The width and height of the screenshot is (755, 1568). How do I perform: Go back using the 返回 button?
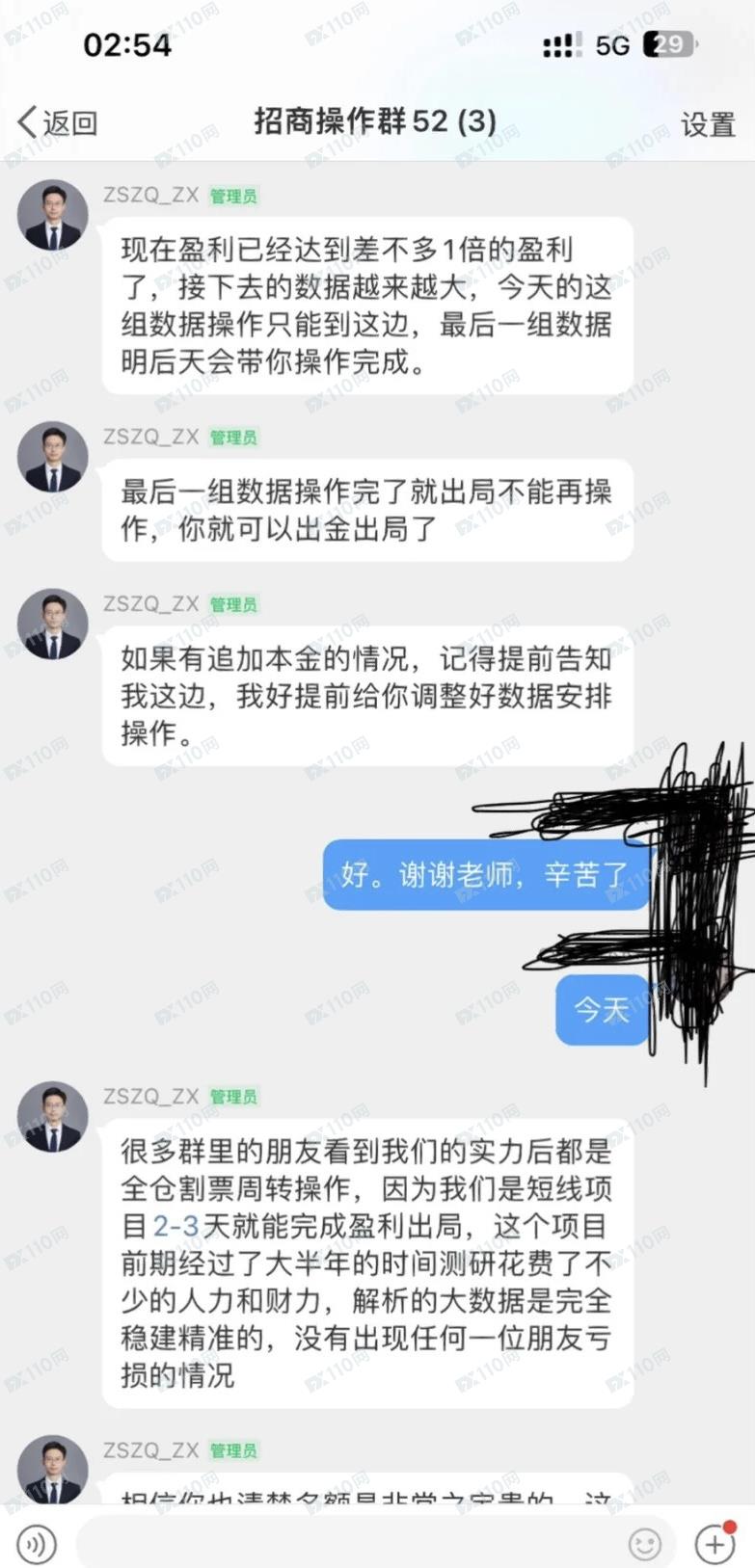point(58,122)
